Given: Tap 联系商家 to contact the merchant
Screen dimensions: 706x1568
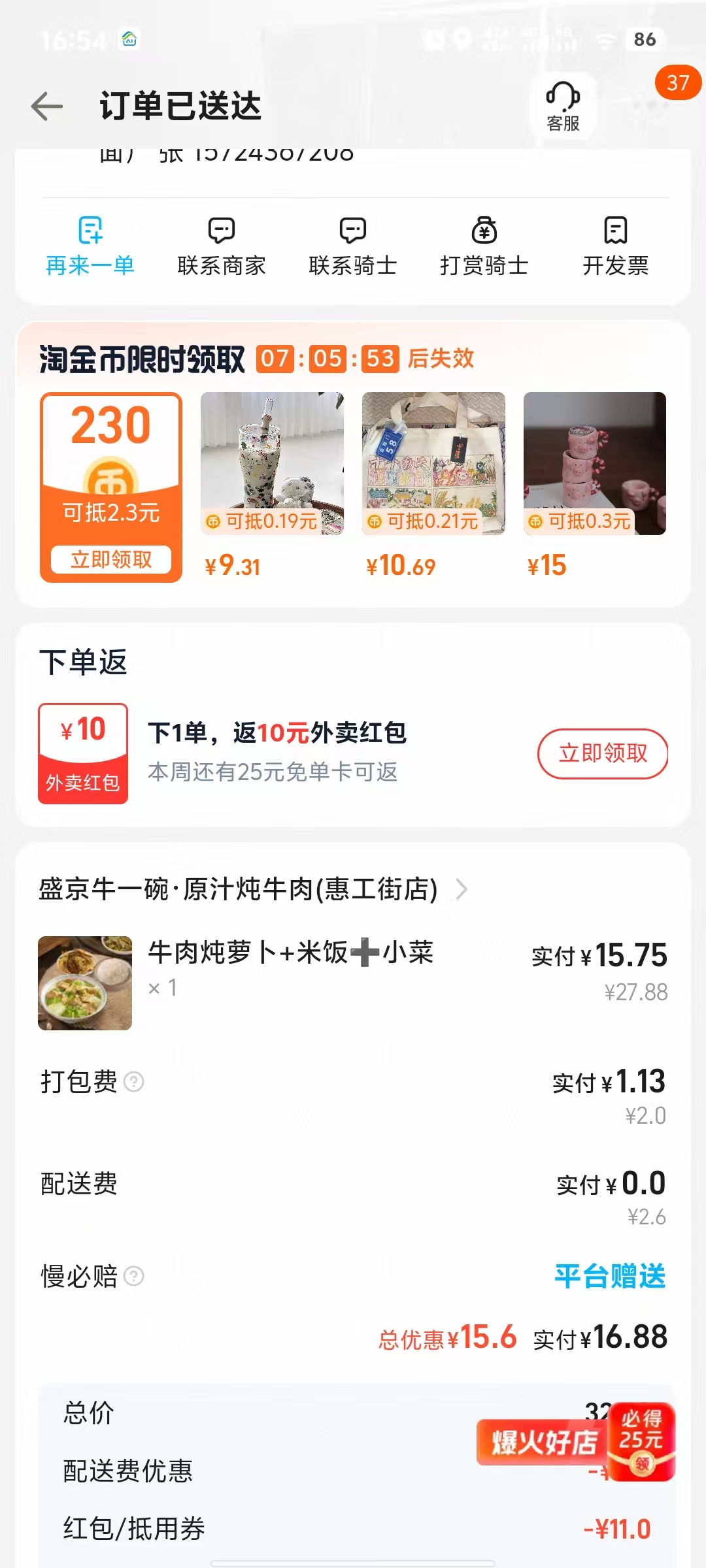Looking at the screenshot, I should (x=222, y=246).
